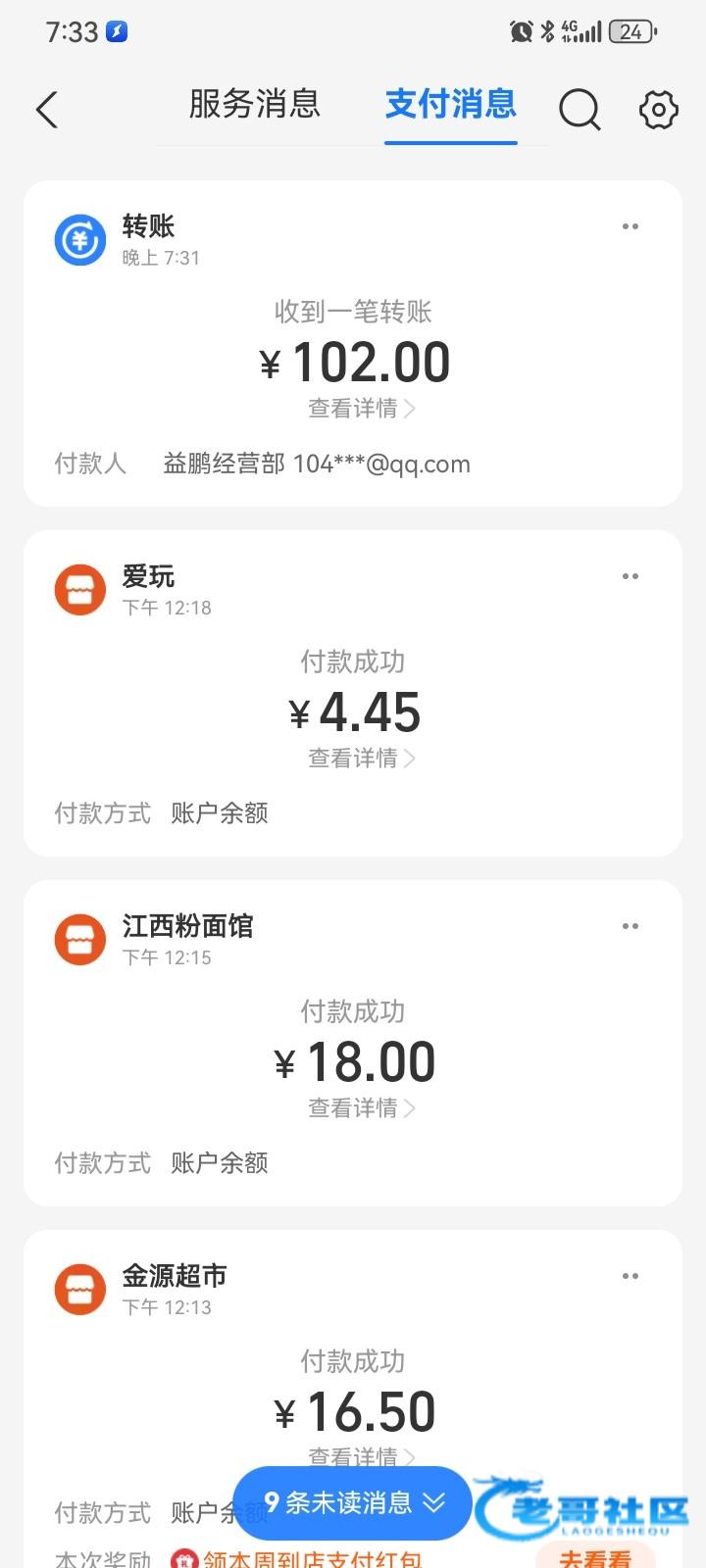Open more options on the 金源超市 card
Viewport: 706px width, 1568px height.
[x=630, y=1276]
